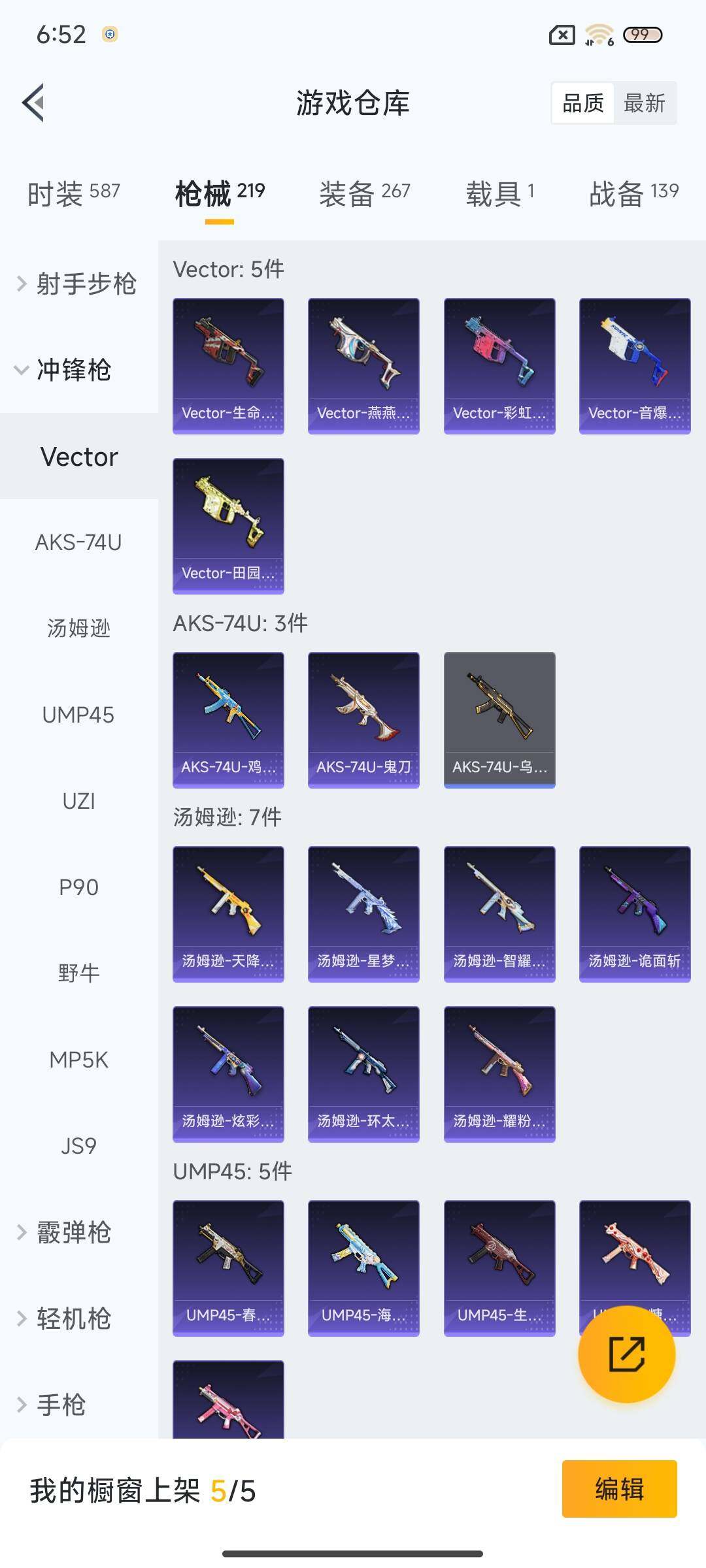This screenshot has width=706, height=1568.
Task: Collapse the 冲锋枪 category
Action: tap(65, 370)
